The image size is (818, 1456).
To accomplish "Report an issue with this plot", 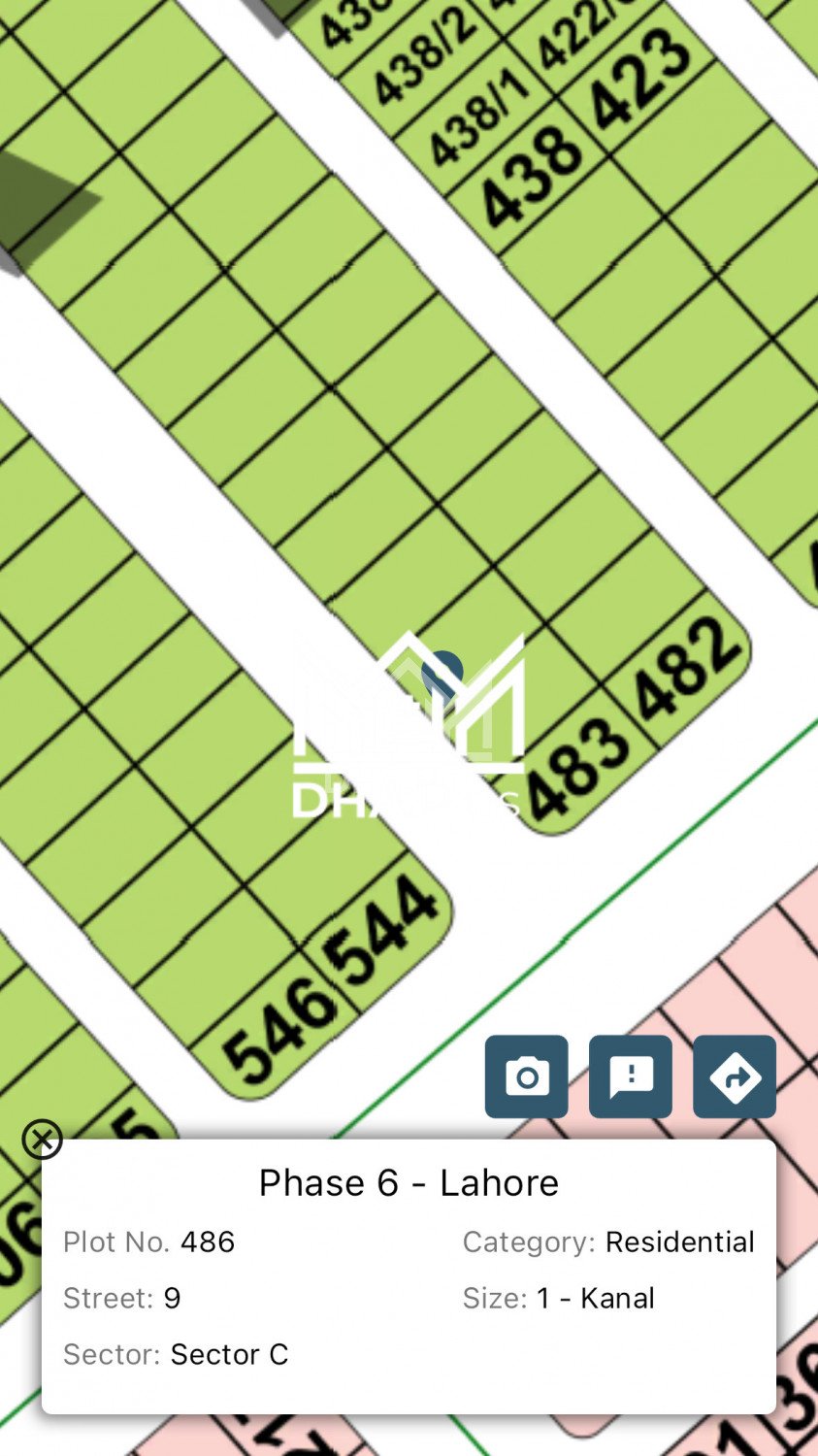I will coord(631,1076).
